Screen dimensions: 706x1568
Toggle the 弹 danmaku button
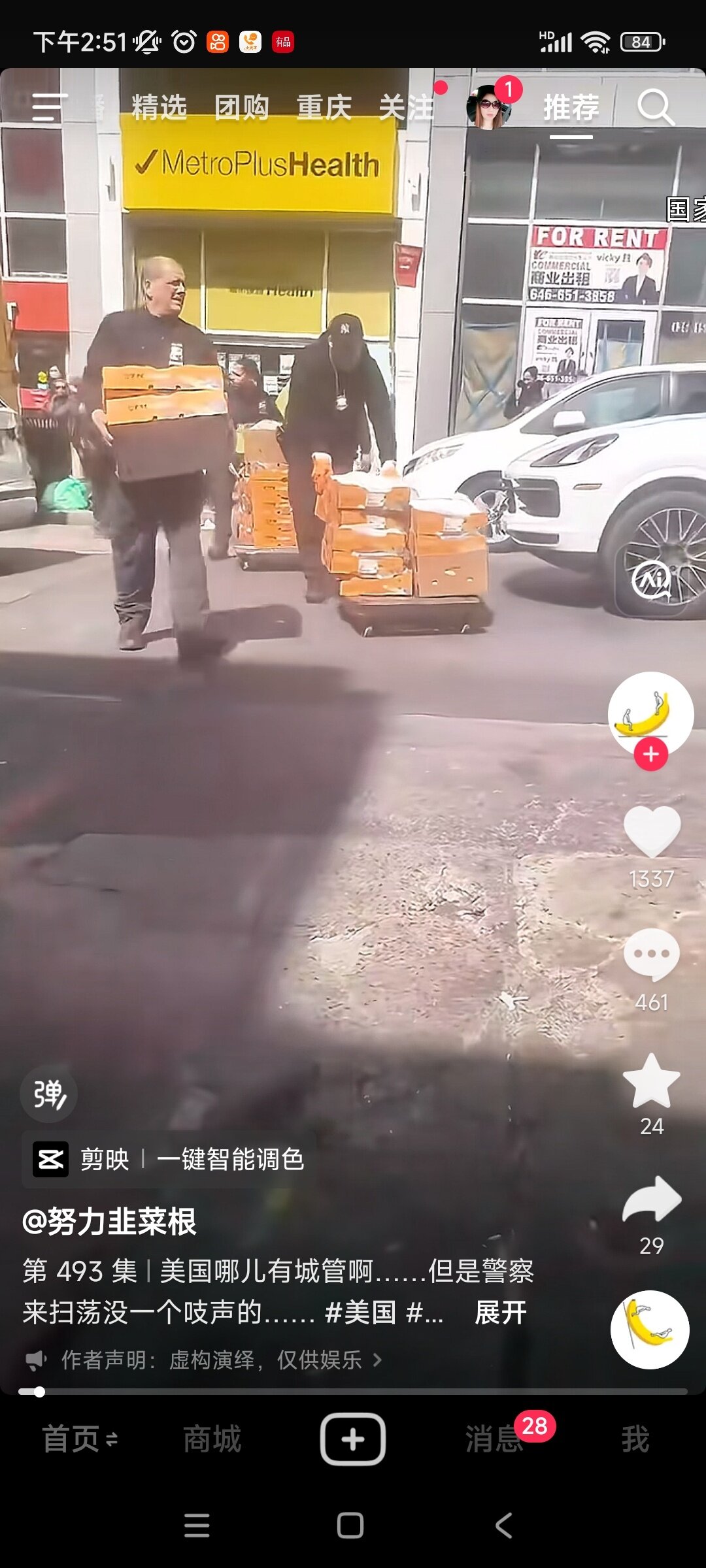point(49,1094)
